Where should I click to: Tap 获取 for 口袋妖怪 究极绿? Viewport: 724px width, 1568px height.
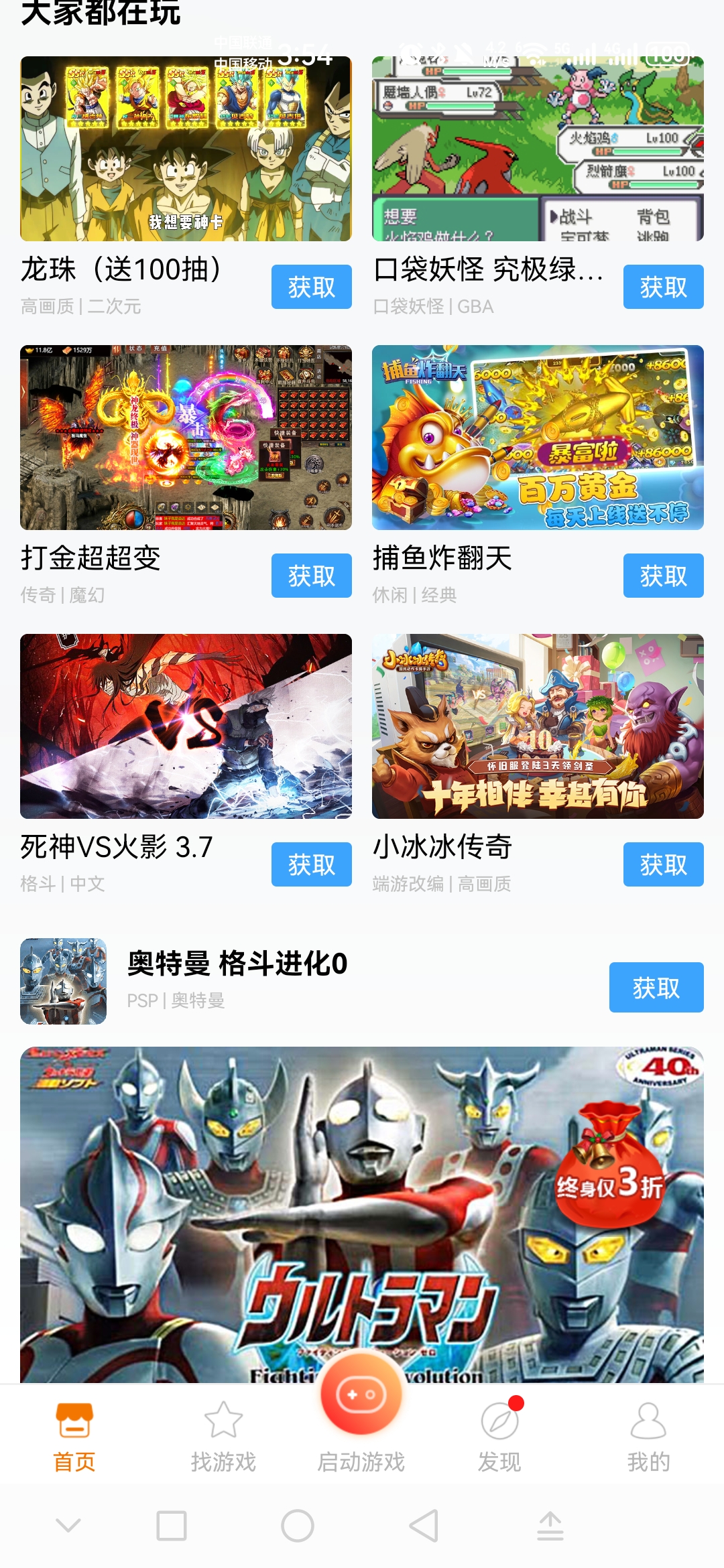(x=662, y=286)
